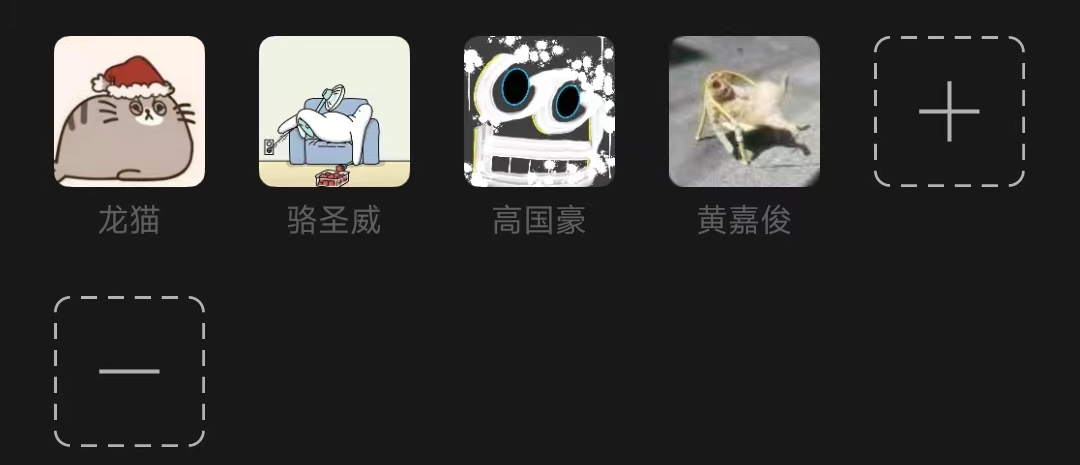The height and width of the screenshot is (465, 1080).
Task: Open member 骆圣威's profile
Action: point(334,112)
